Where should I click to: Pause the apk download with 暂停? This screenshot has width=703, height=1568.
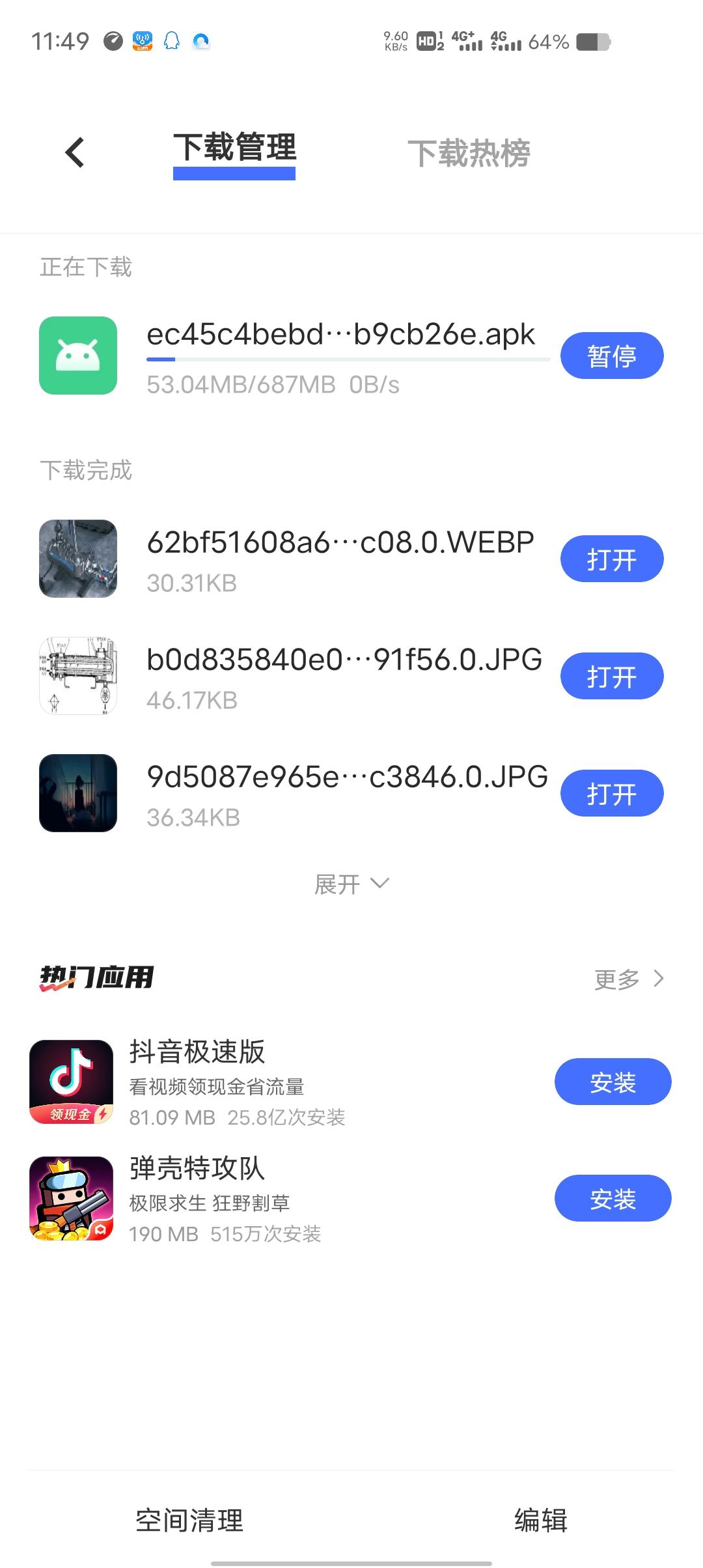(x=612, y=356)
